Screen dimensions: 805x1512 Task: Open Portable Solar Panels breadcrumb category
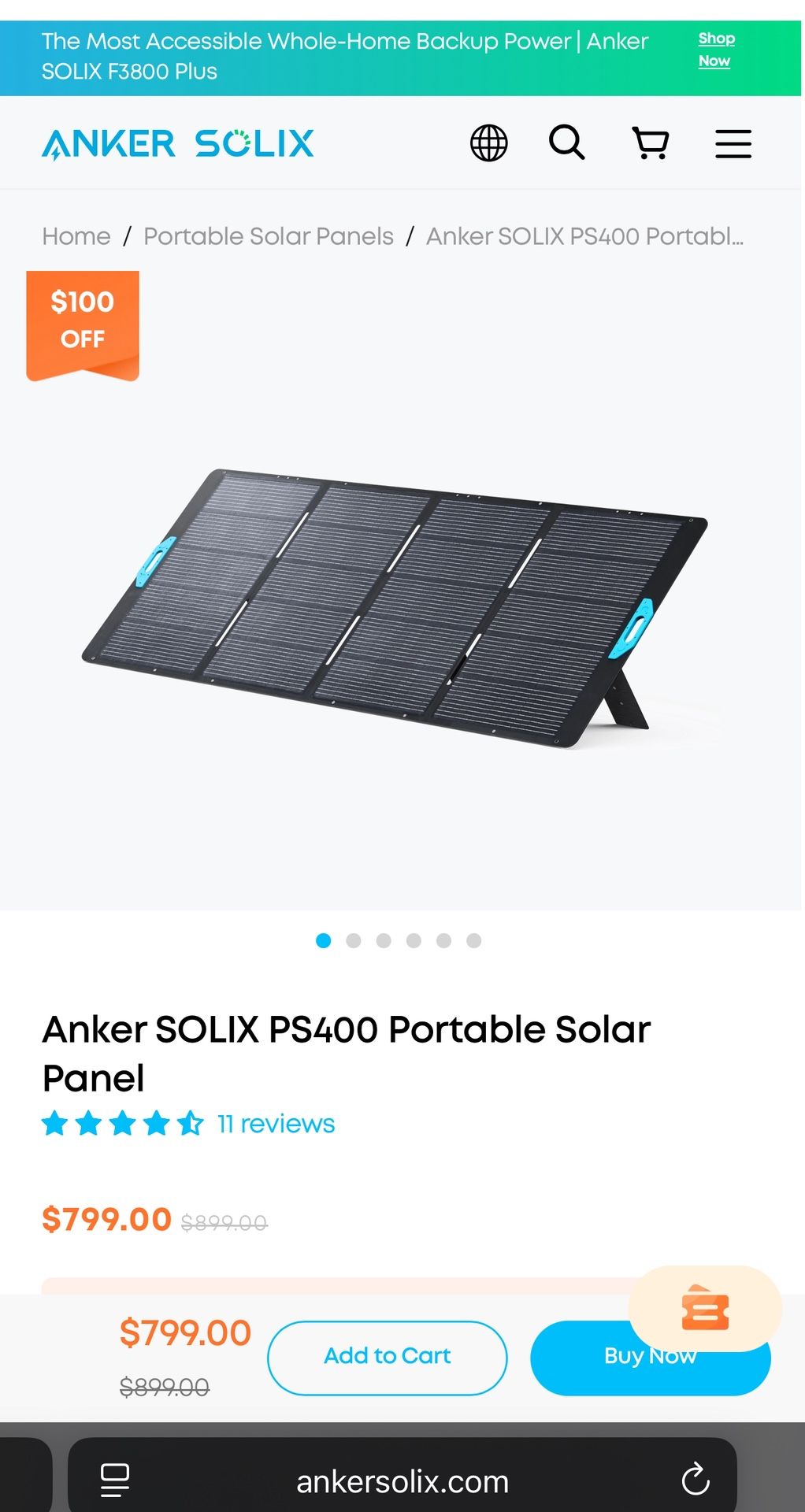pos(268,235)
